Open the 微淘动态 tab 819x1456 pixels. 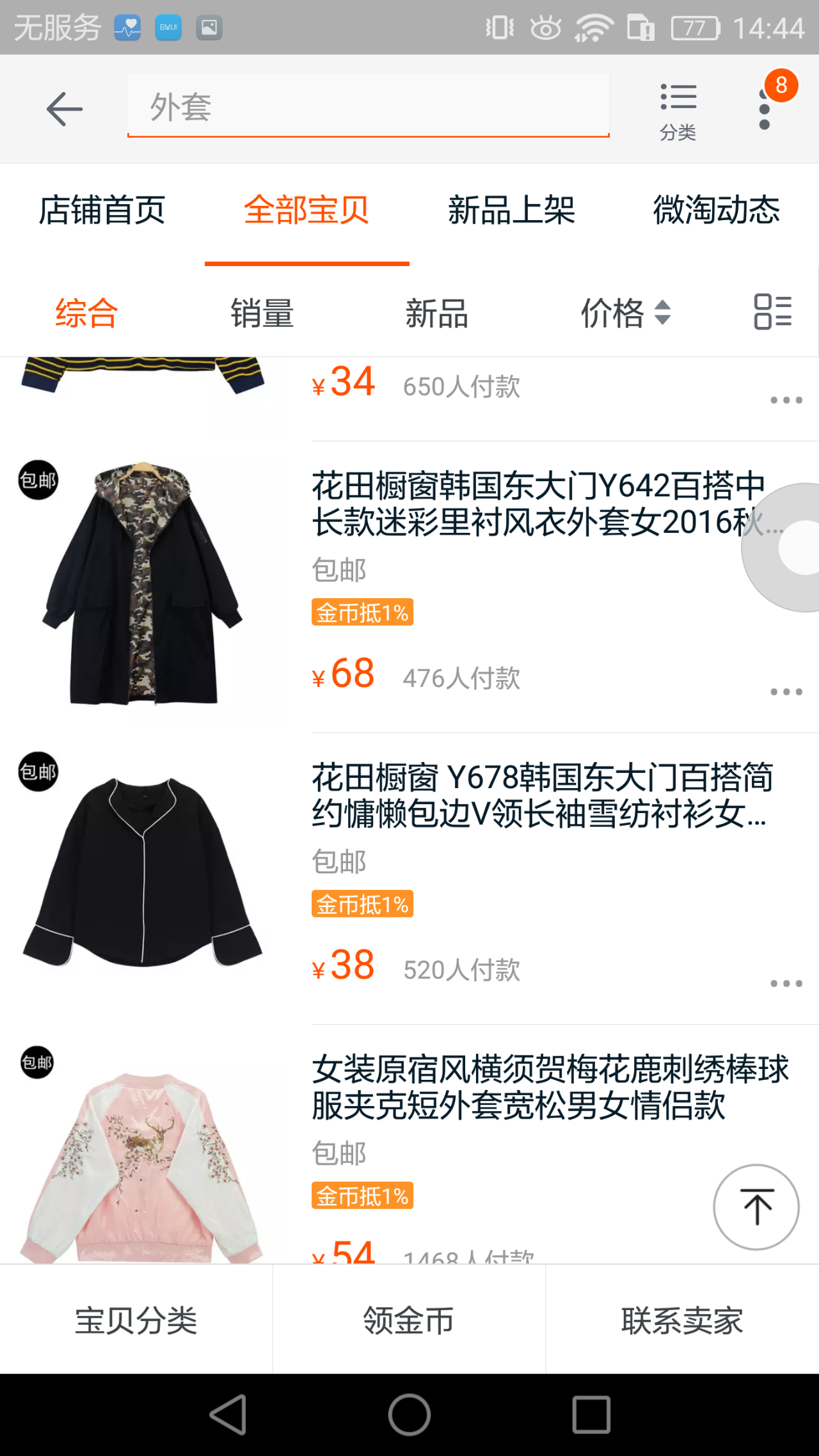click(716, 211)
